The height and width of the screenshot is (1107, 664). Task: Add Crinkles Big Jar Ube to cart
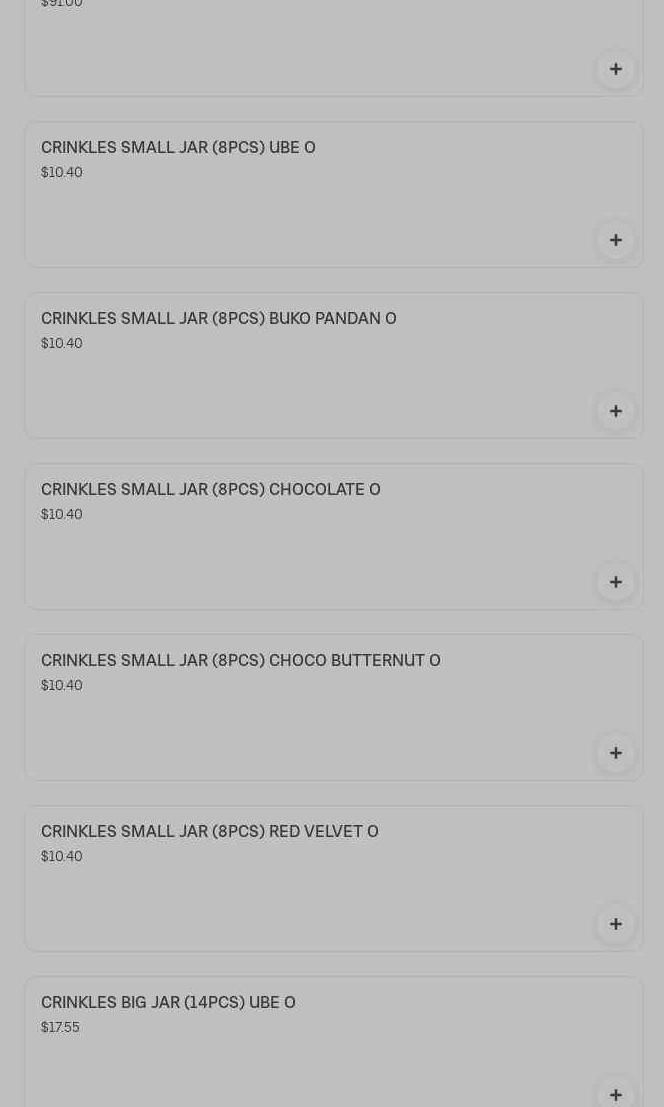click(x=616, y=1093)
